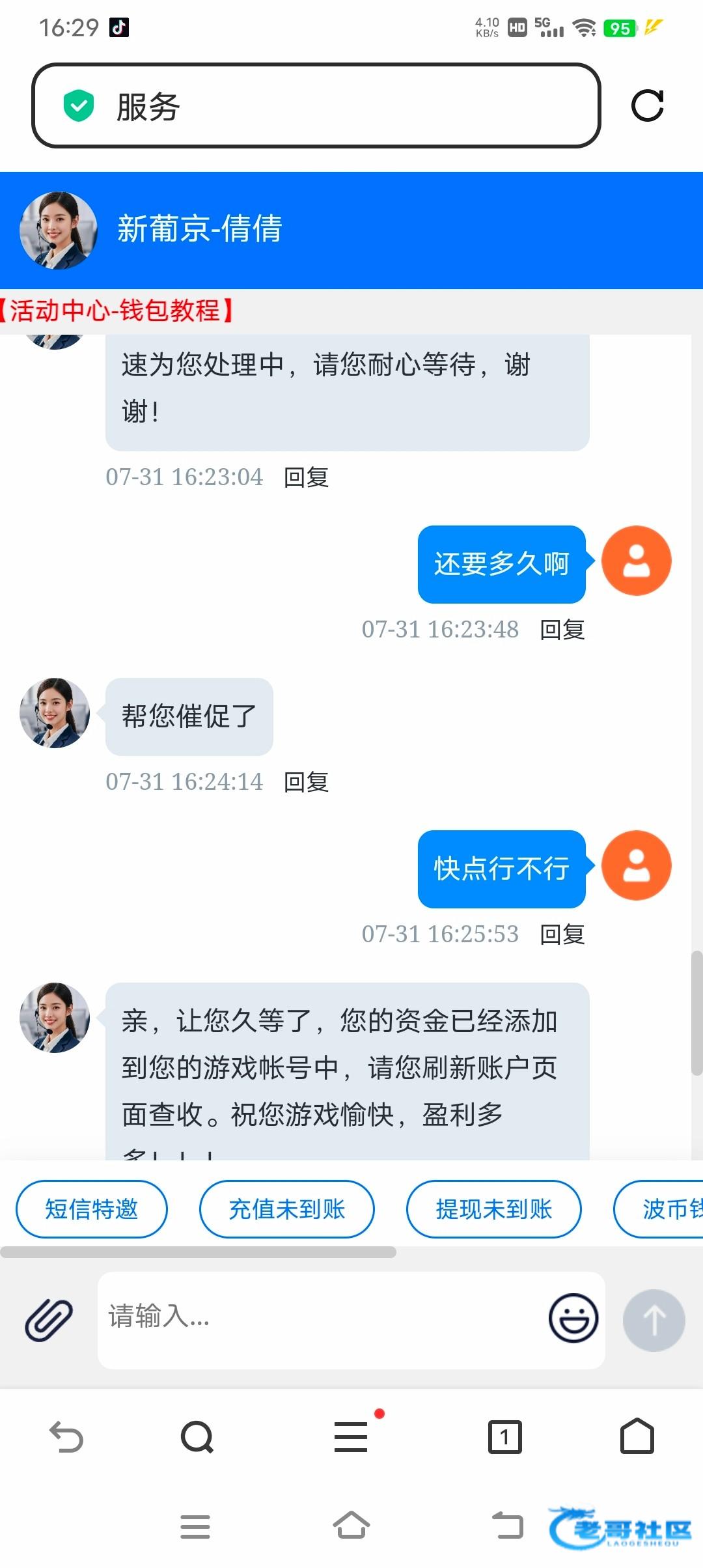Open the 活动中心-钱包教程 link
703x1568 pixels.
coord(117,311)
